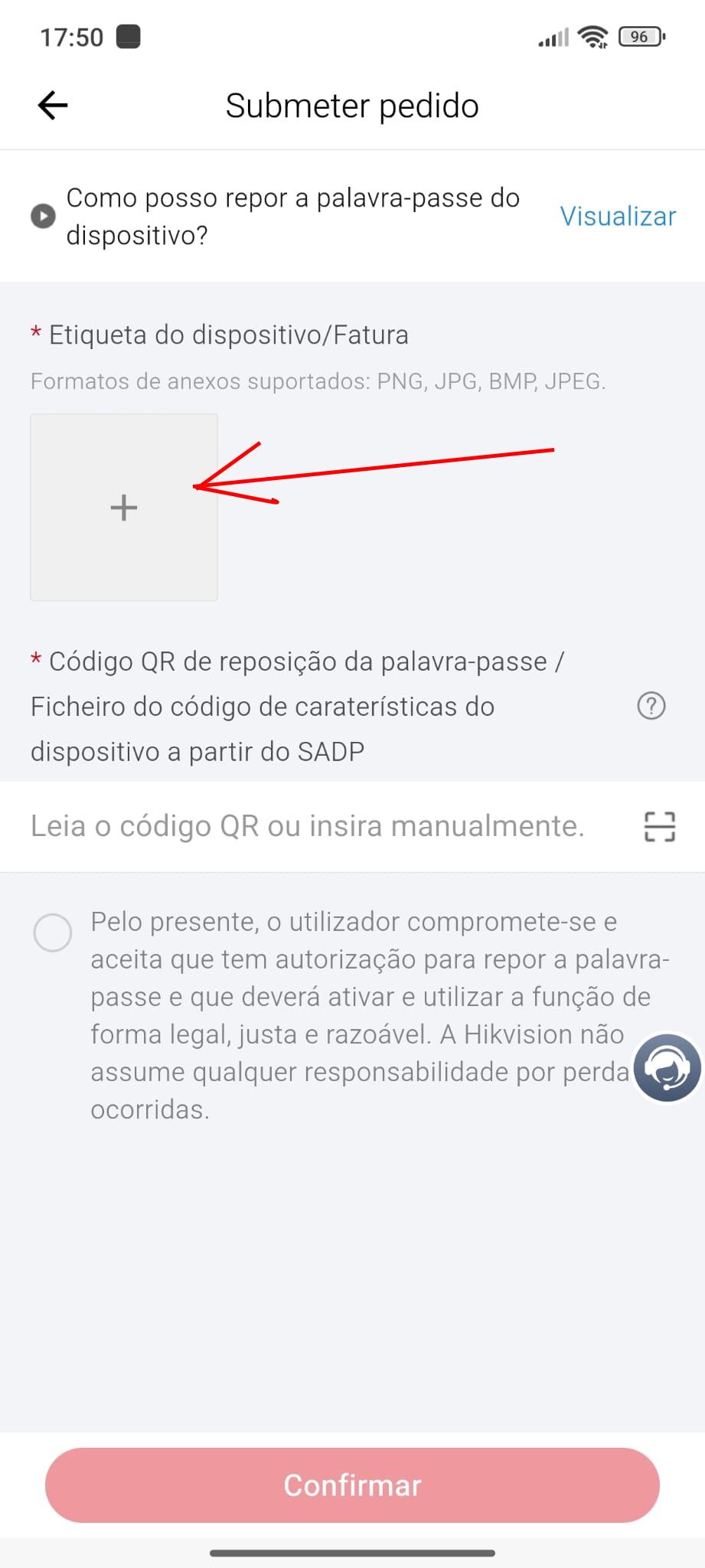Open the QR code scanner
The height and width of the screenshot is (1568, 705).
click(660, 827)
